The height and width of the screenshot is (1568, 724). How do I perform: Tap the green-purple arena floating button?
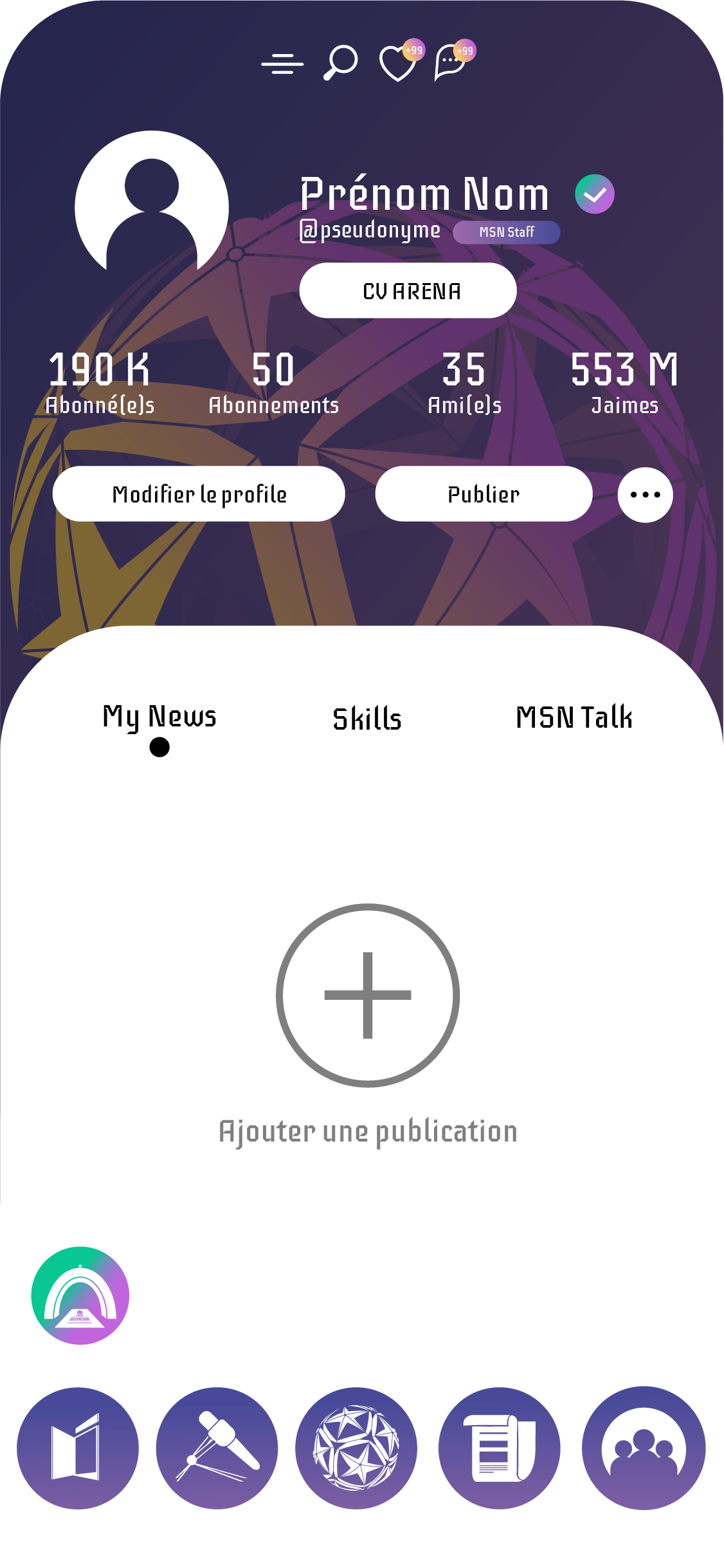point(80,1295)
